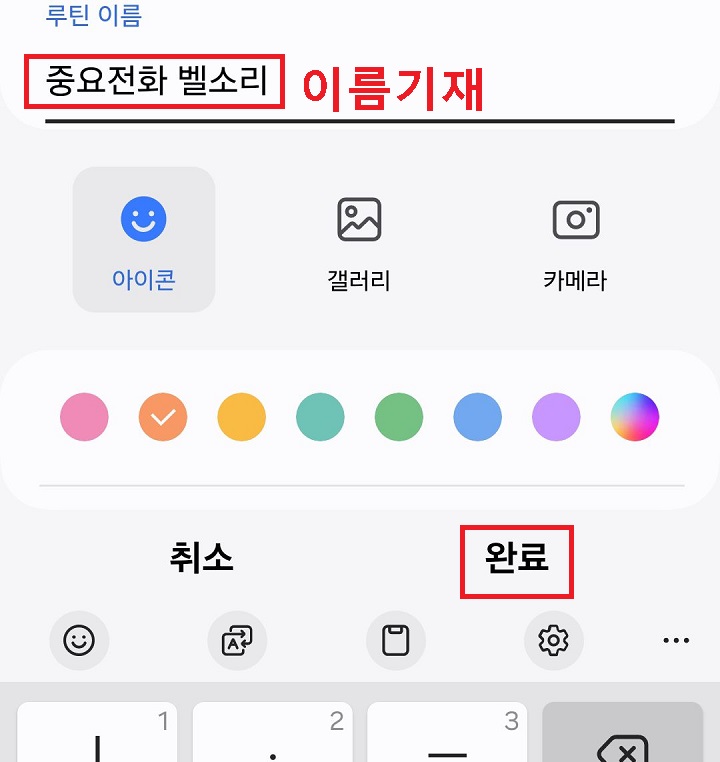Confirm the checked orange color swatch
The image size is (720, 762).
click(x=163, y=417)
